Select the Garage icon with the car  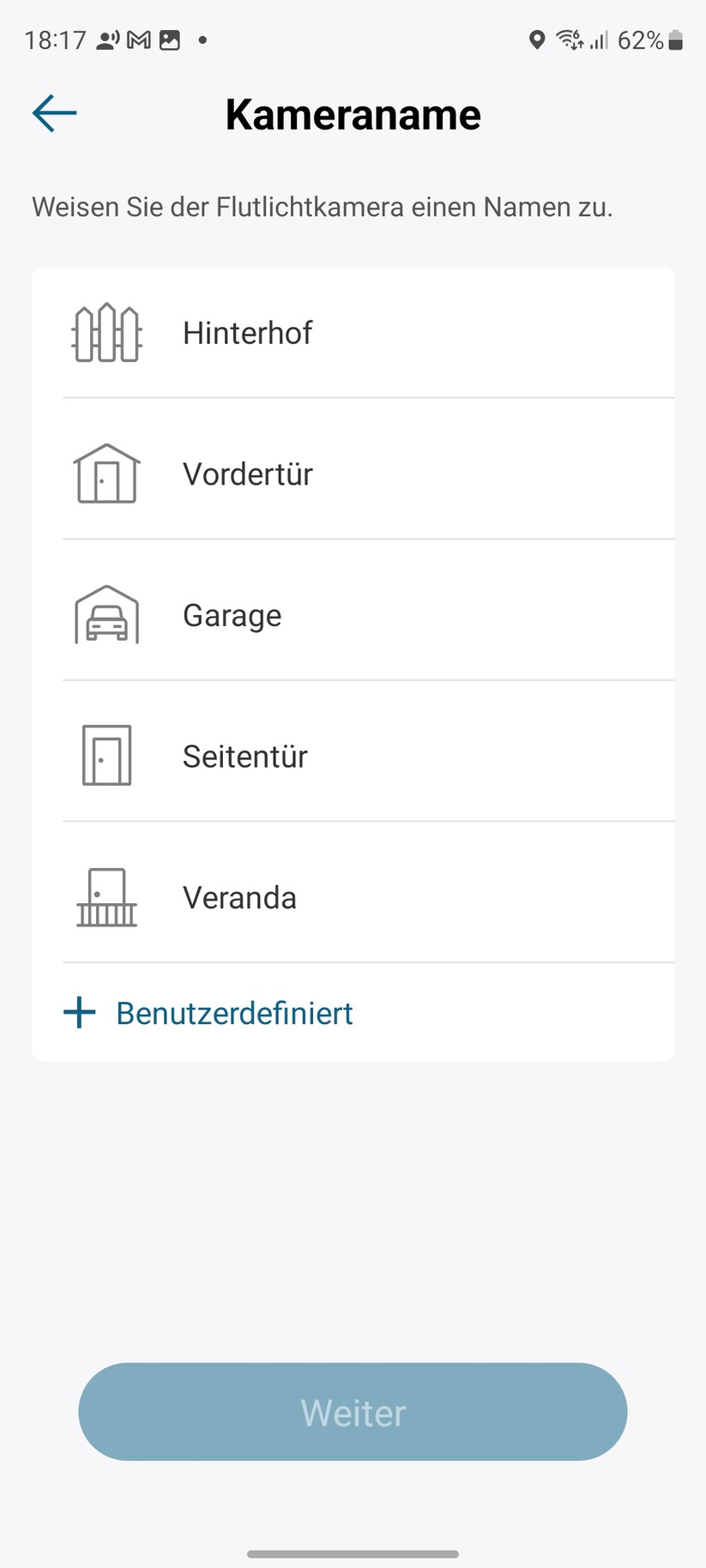(106, 614)
